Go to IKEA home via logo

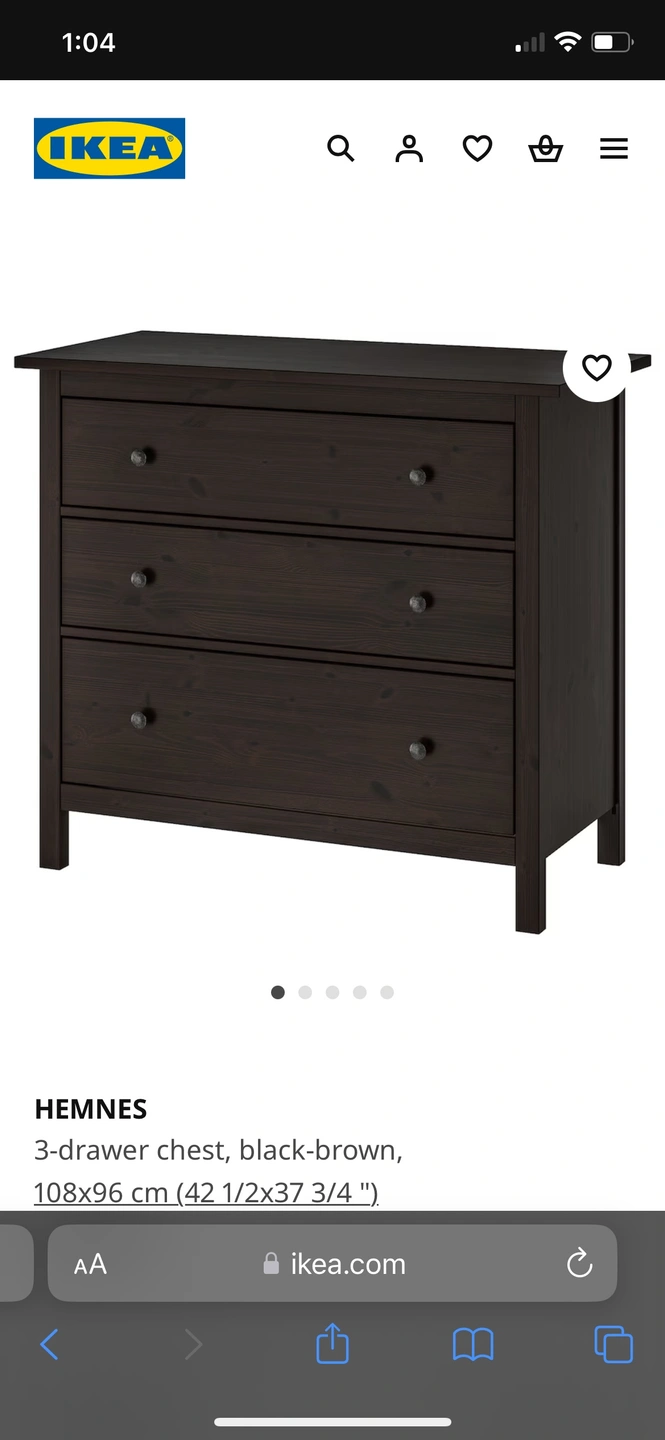(110, 148)
